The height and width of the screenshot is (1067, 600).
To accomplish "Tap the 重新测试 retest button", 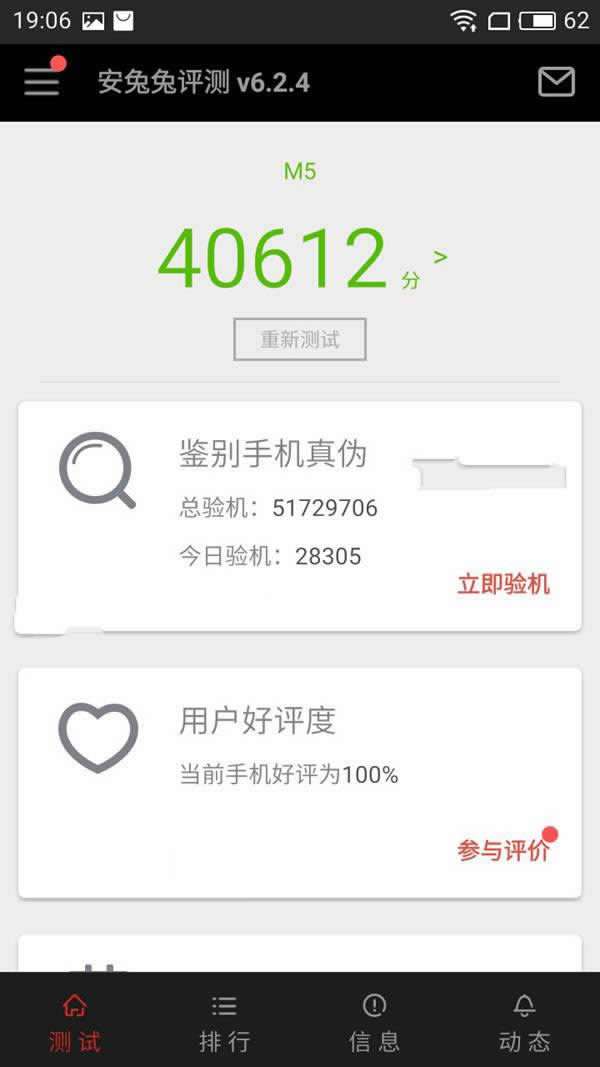I will (x=300, y=340).
